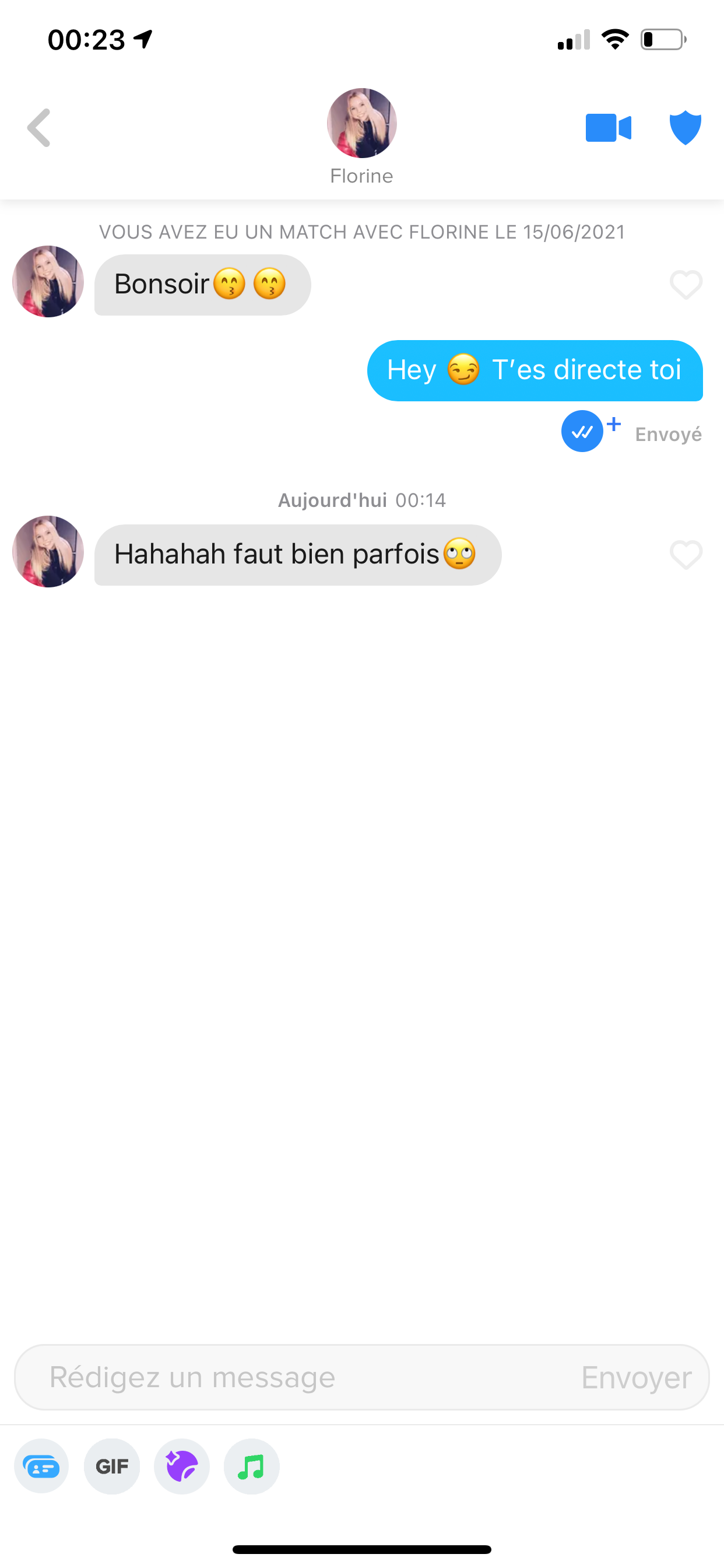Like the "Hahahah faut bien parfois" message
Screen dimensions: 724x1568
click(686, 555)
